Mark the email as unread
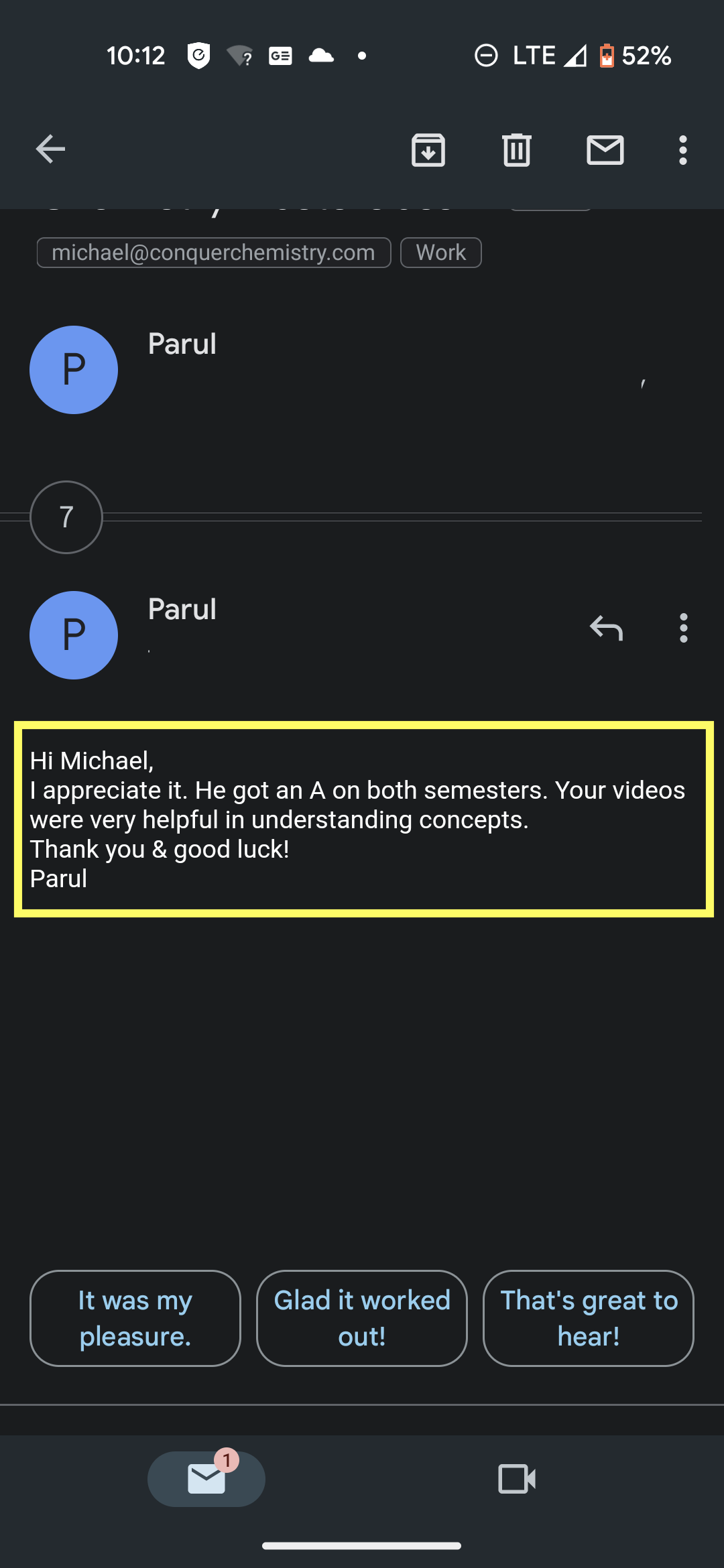This screenshot has width=724, height=1568. (605, 149)
